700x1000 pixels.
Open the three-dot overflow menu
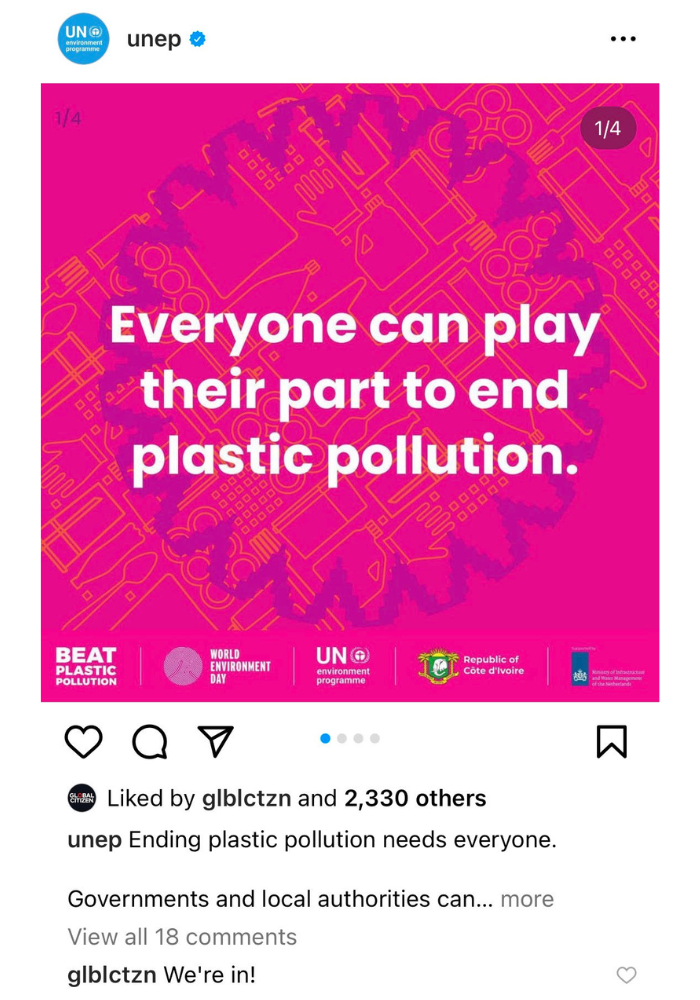(622, 39)
